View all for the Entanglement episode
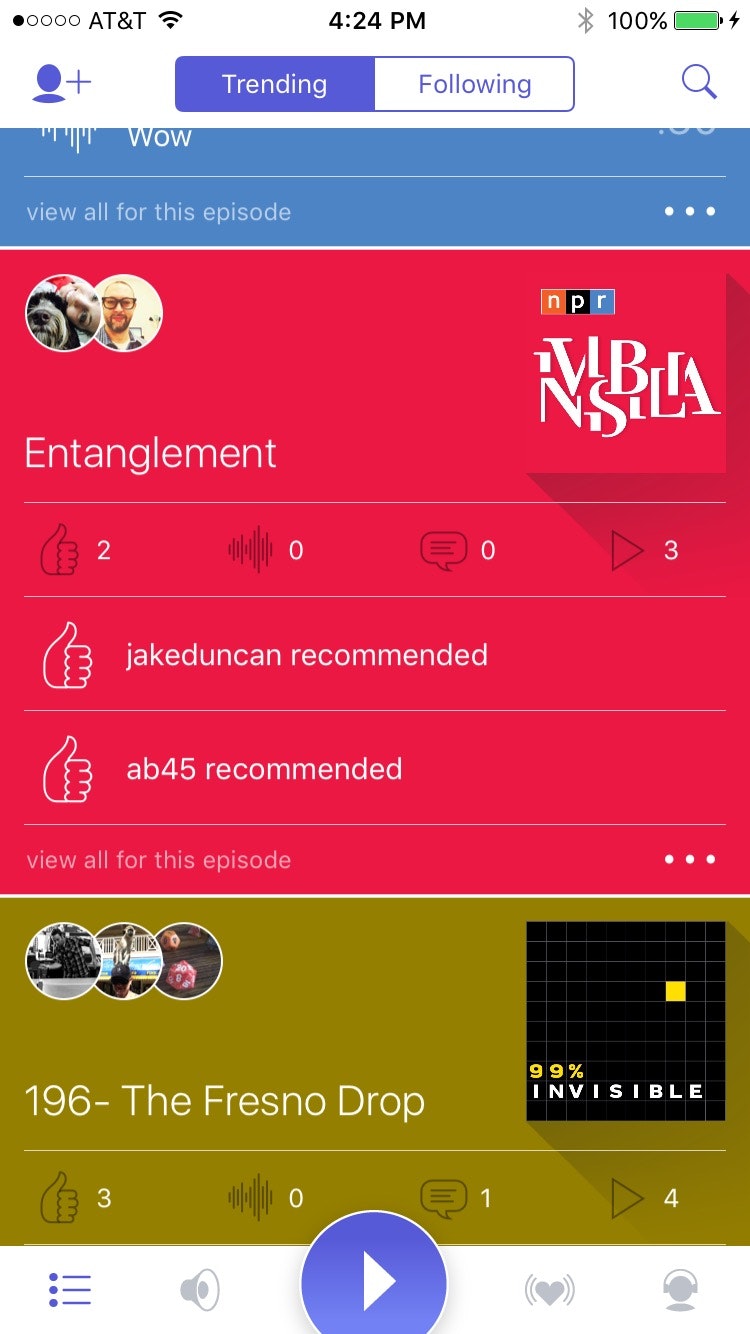Viewport: 750px width, 1334px height. pyautogui.click(x=159, y=860)
